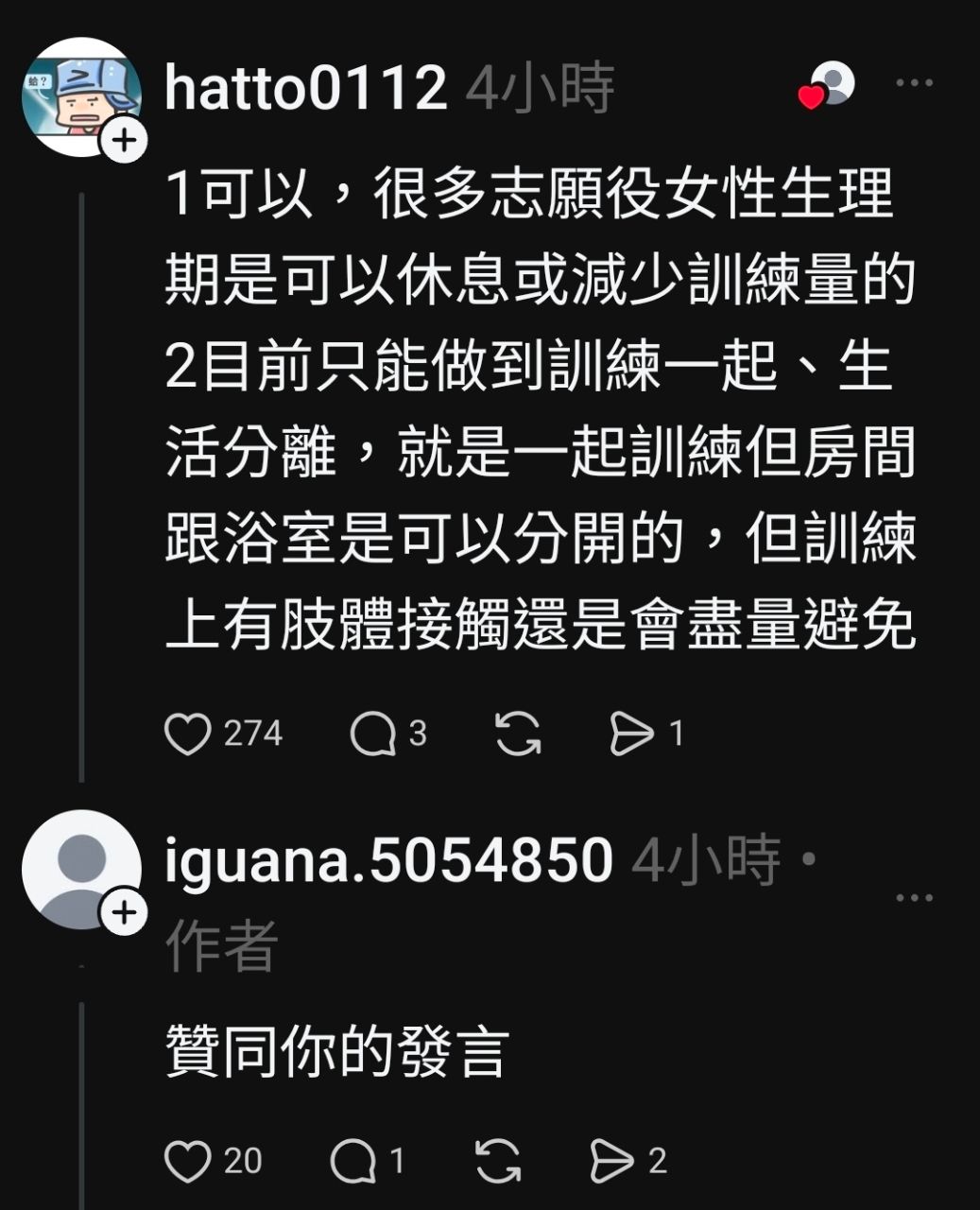
Task: Follow iguana.5054850 via avatar plus badge
Action: 124,913
